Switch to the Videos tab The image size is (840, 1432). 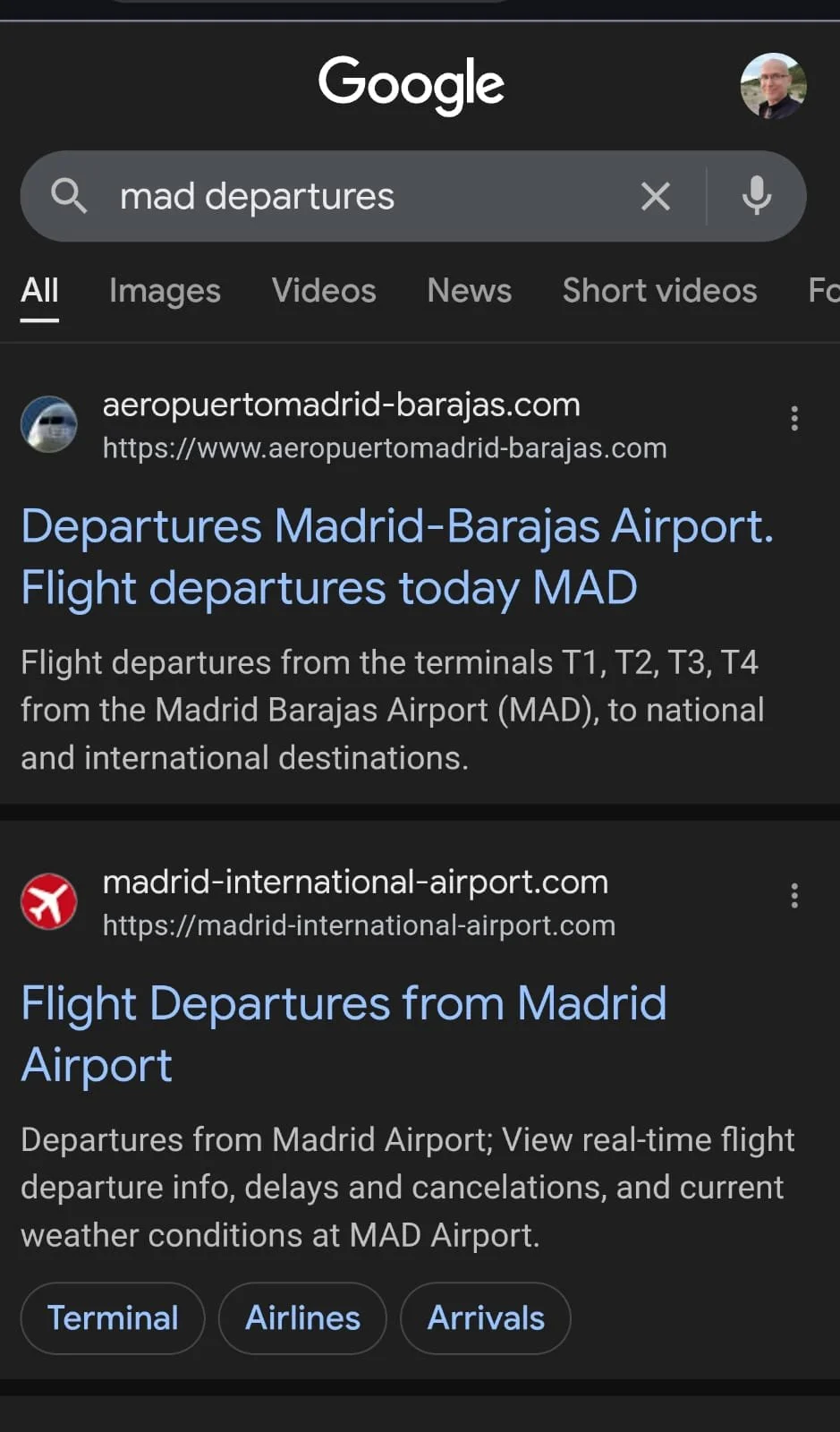pos(324,291)
